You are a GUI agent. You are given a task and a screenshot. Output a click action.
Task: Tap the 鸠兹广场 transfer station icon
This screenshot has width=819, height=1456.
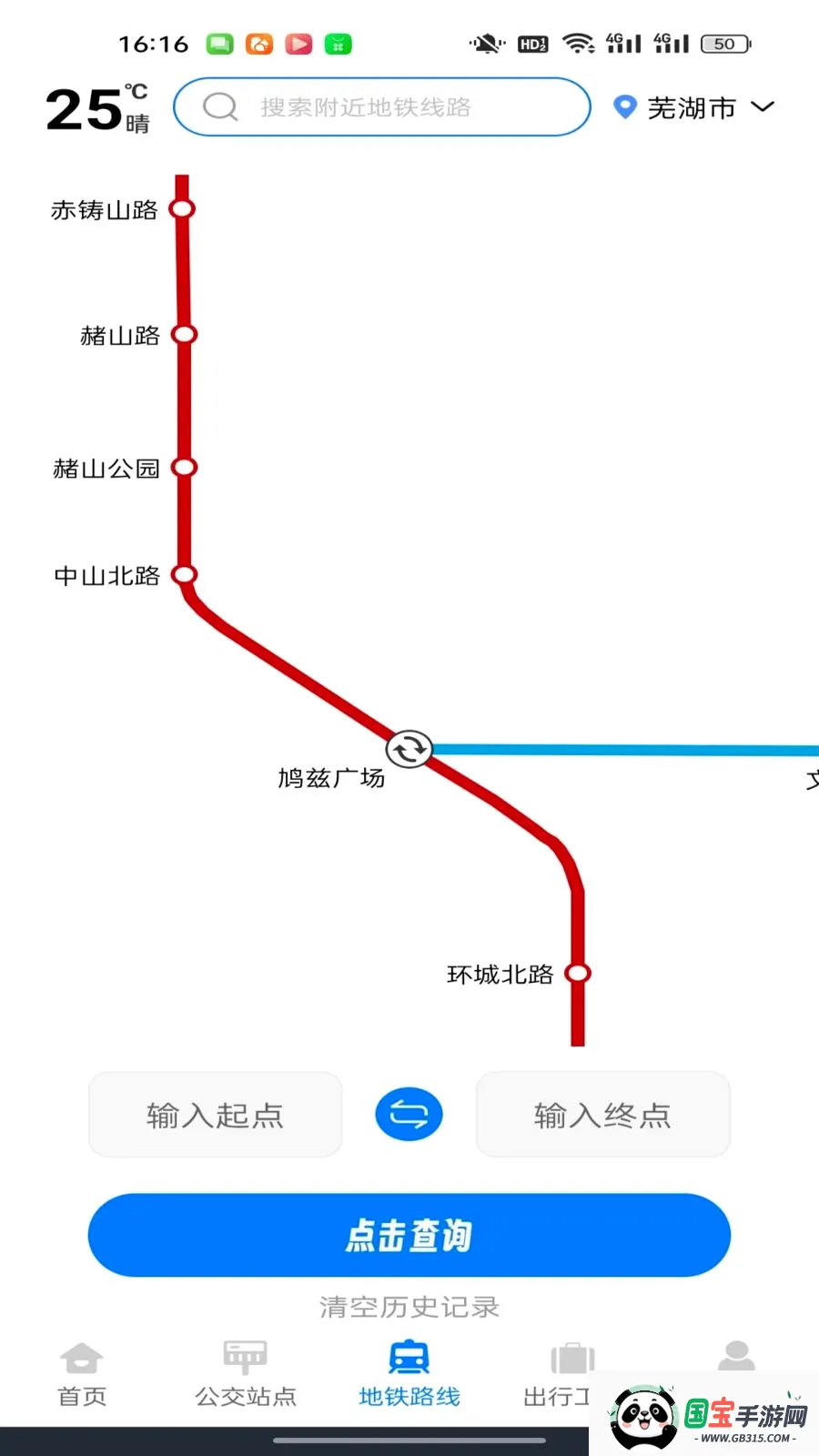point(409,749)
